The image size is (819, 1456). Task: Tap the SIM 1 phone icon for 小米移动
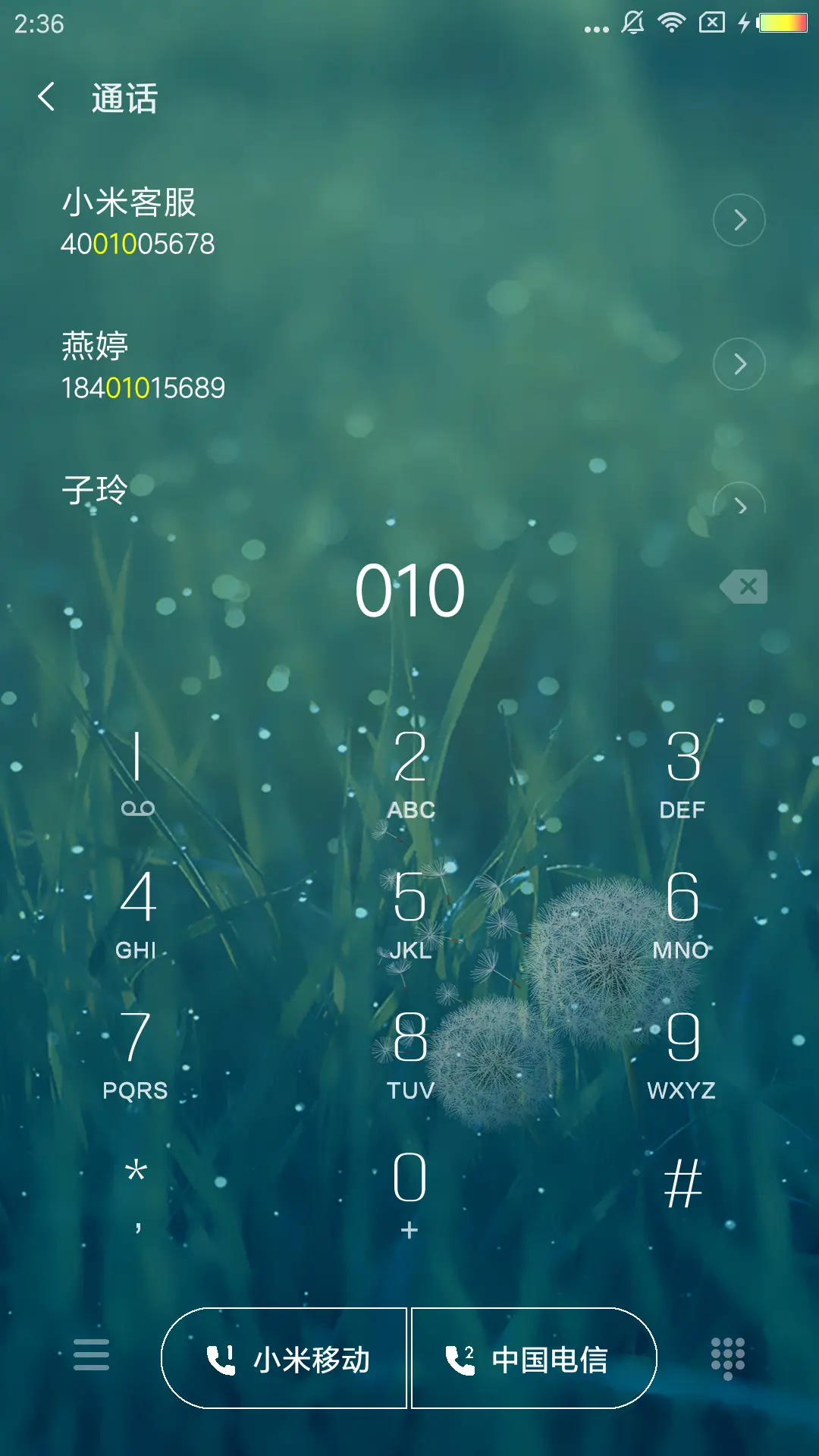click(x=220, y=1360)
